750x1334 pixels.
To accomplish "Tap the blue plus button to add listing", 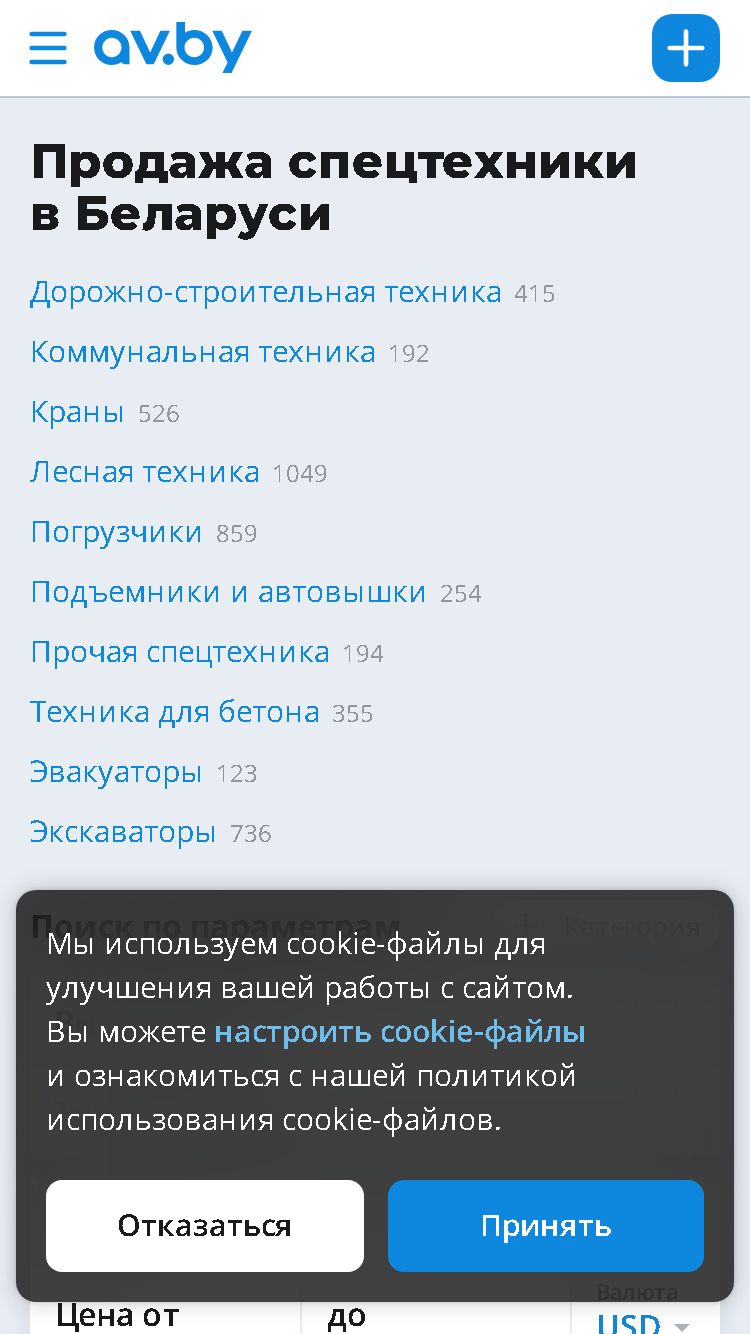I will coord(686,48).
